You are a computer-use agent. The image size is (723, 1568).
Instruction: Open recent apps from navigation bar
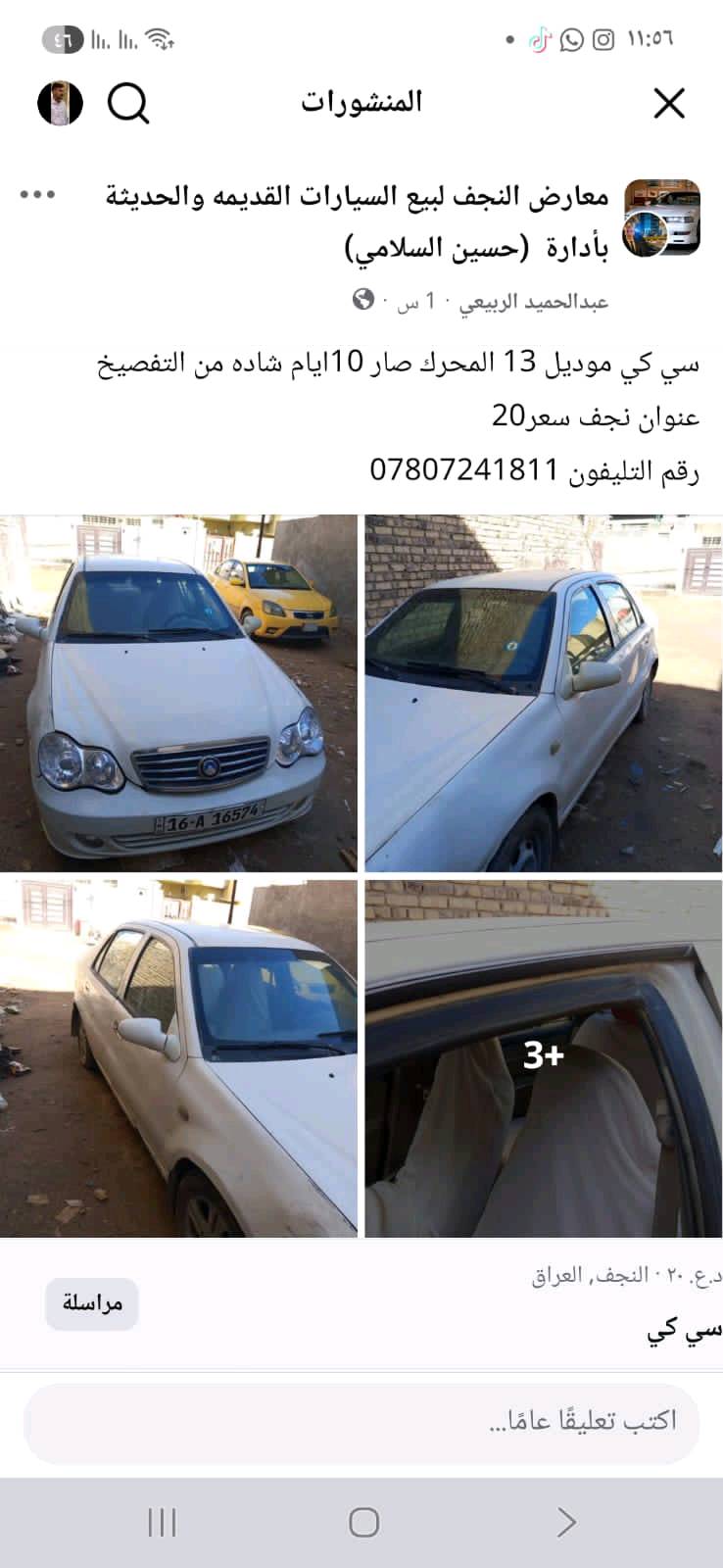coord(162,1522)
